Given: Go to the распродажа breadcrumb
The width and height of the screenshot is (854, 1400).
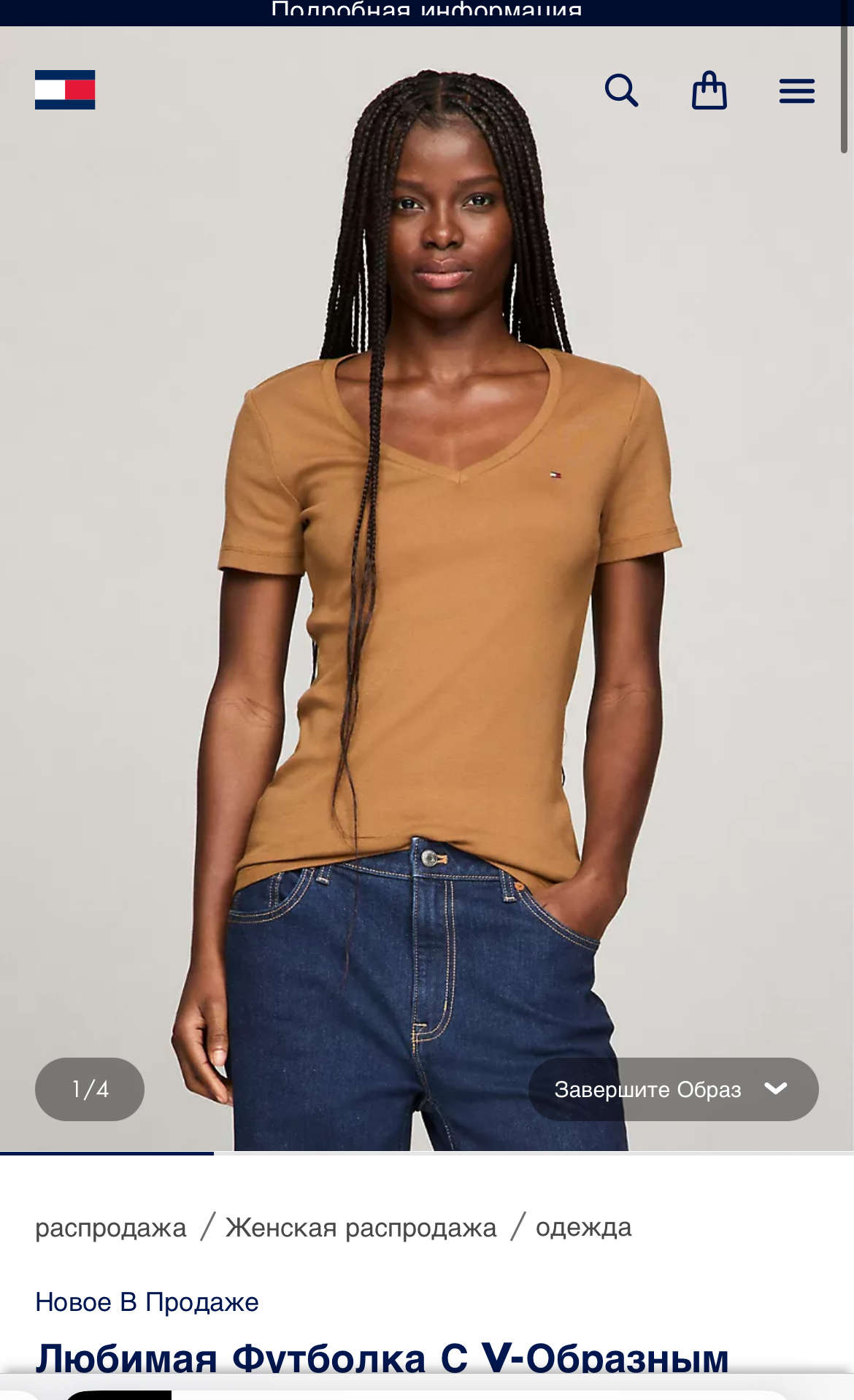Looking at the screenshot, I should [111, 1228].
